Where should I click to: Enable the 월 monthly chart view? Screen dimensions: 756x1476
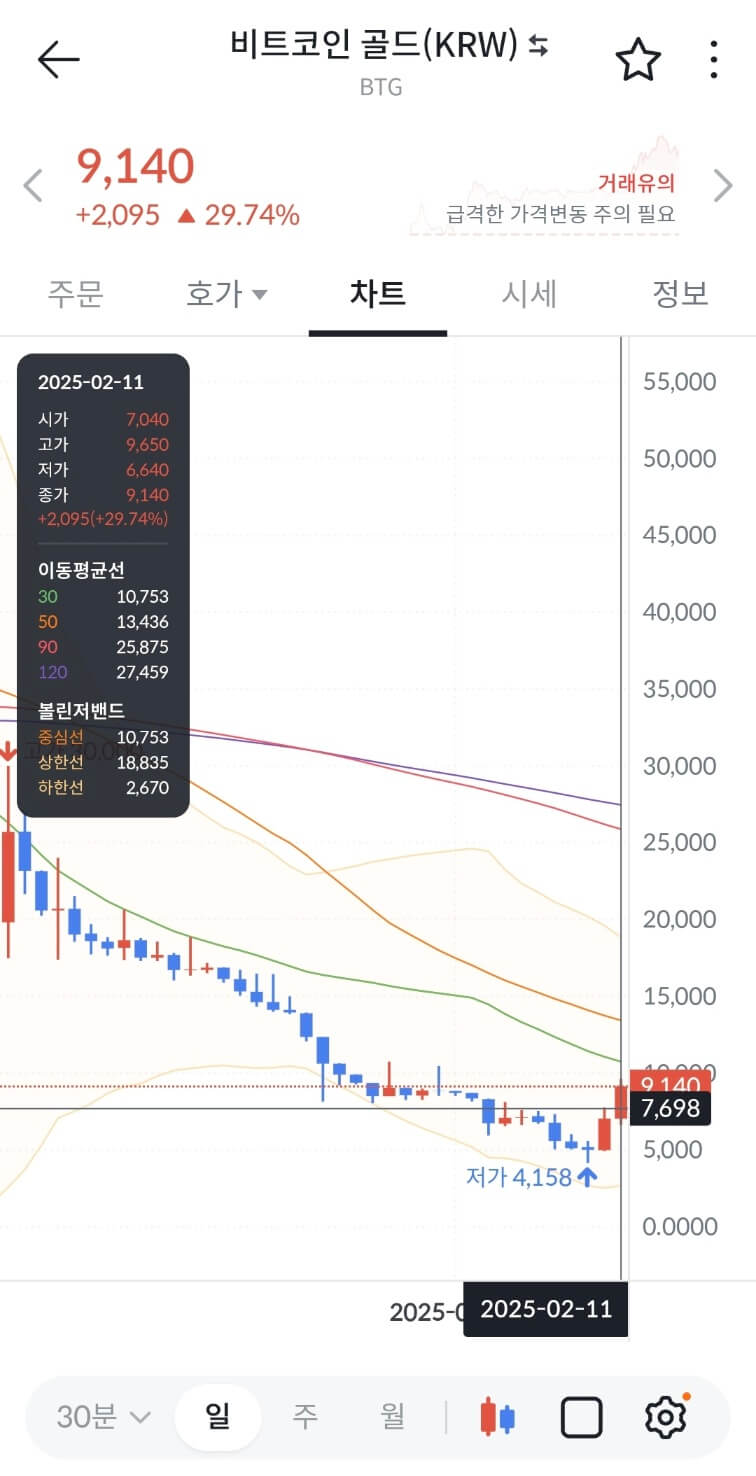click(x=393, y=1416)
